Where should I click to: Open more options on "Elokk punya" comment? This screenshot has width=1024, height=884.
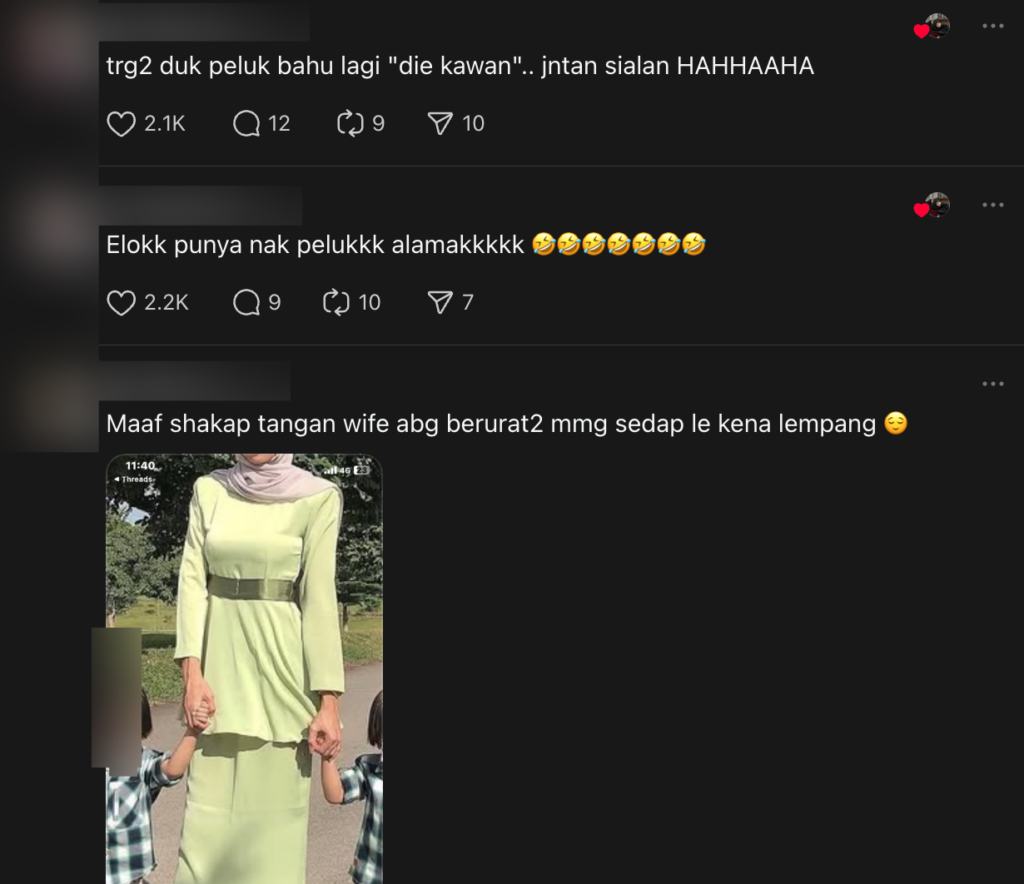click(992, 205)
